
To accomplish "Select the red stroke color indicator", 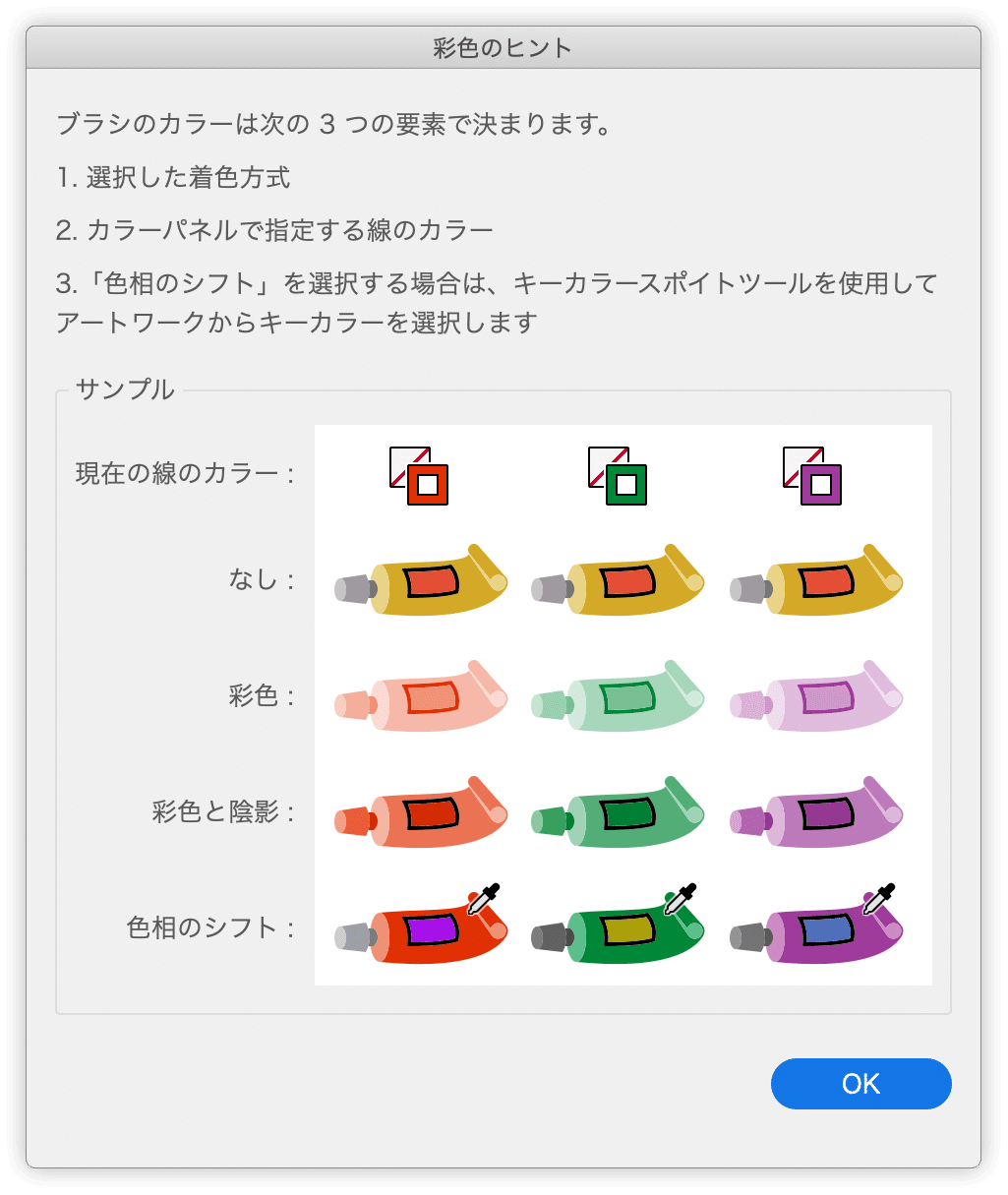I will pos(426,485).
